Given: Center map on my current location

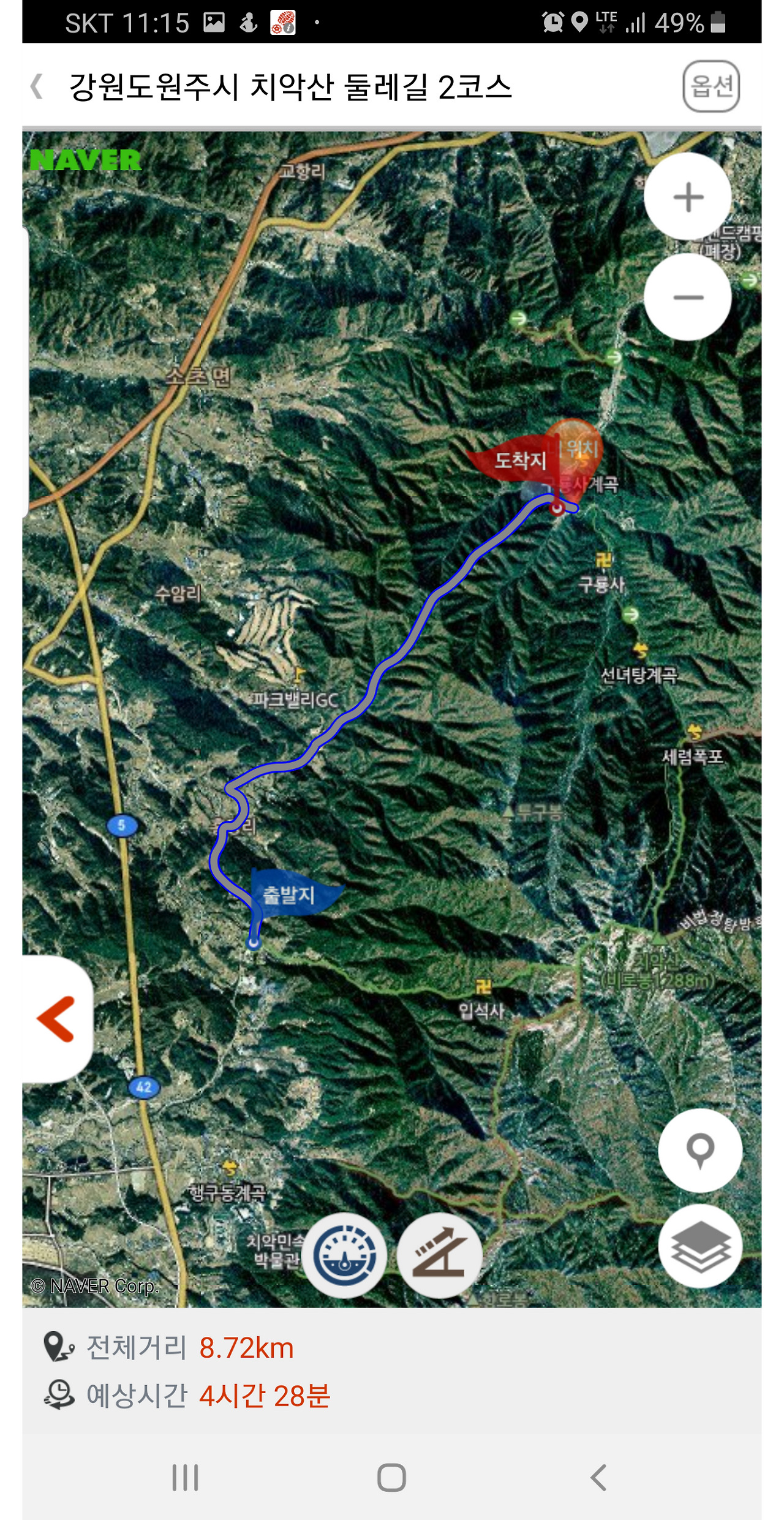Looking at the screenshot, I should pos(700,1151).
